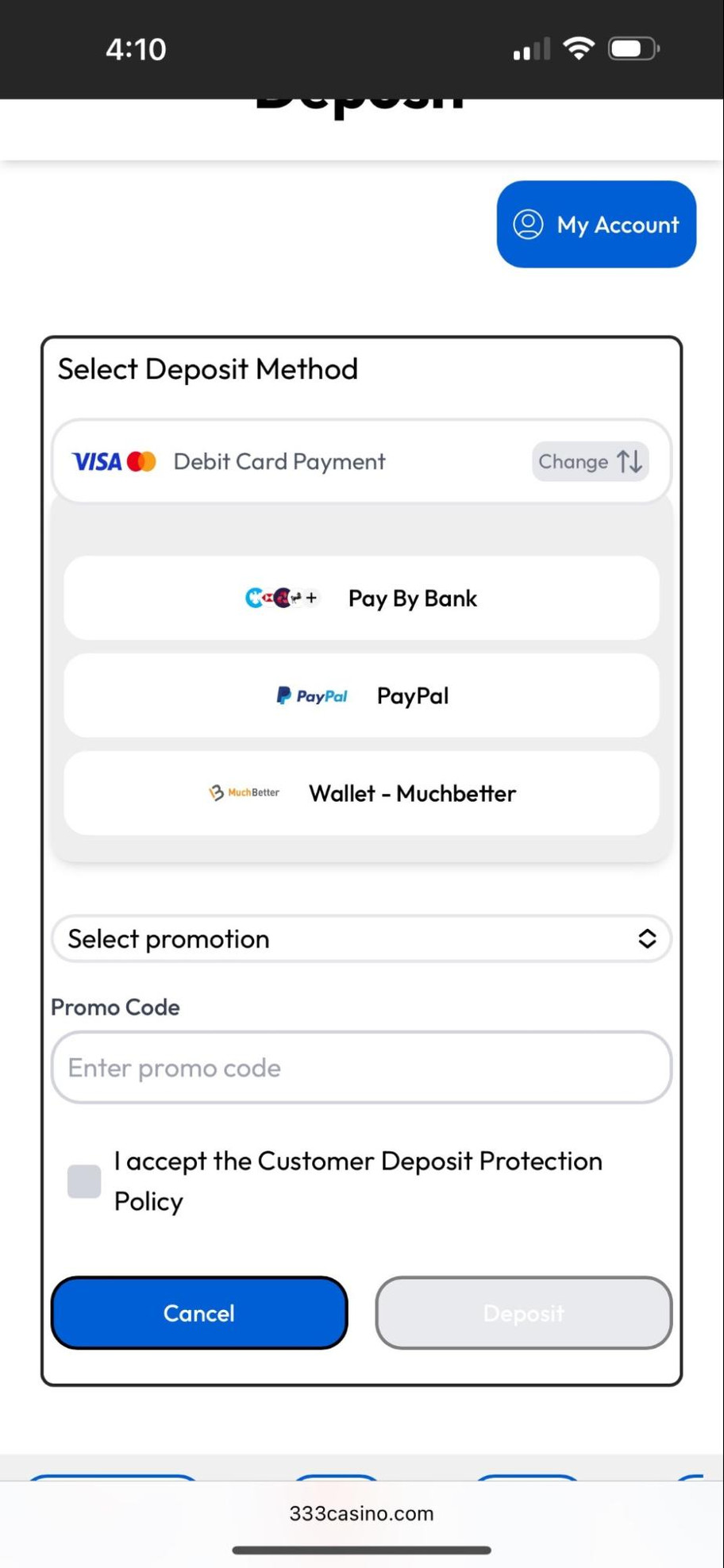Pick Wallet - Muchbetter option

(x=361, y=793)
